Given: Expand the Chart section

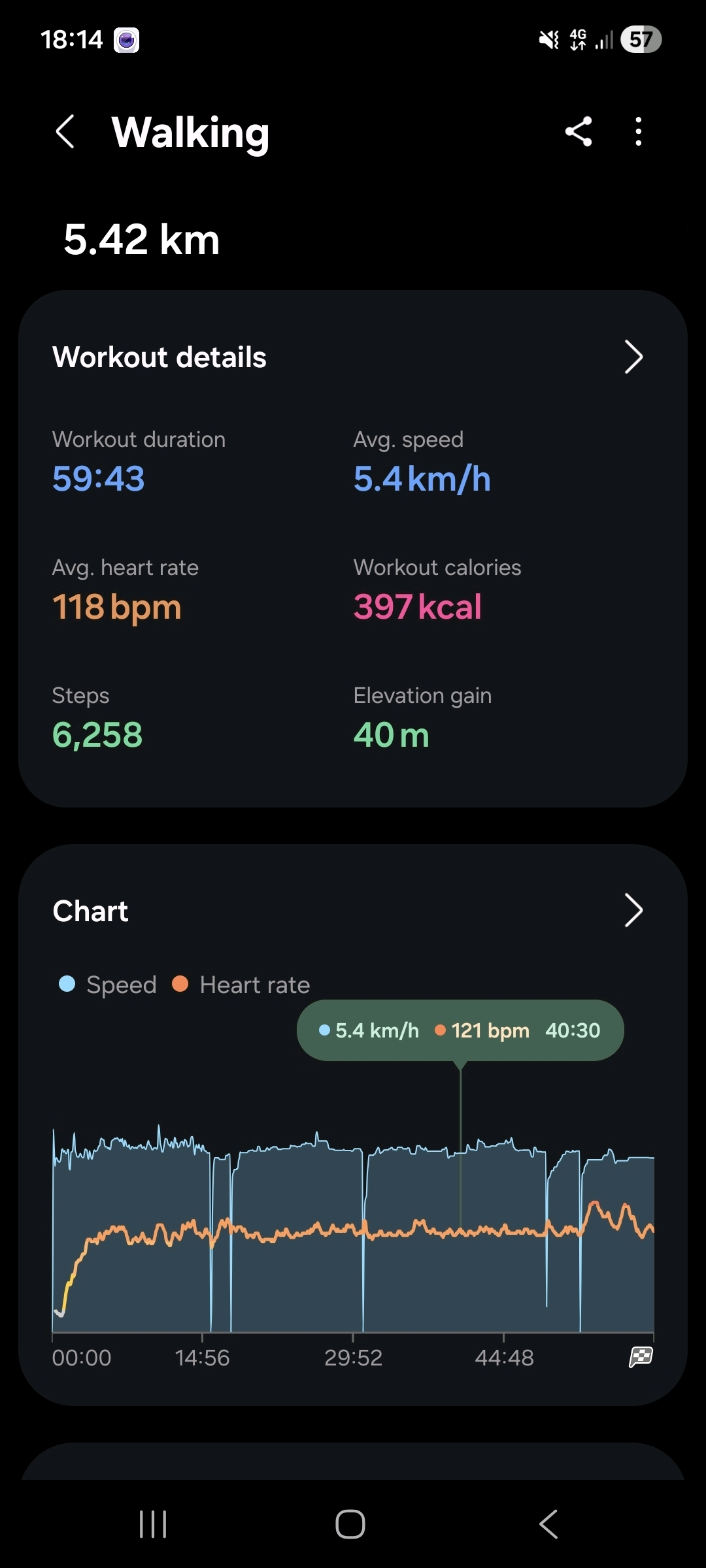Looking at the screenshot, I should coord(633,910).
